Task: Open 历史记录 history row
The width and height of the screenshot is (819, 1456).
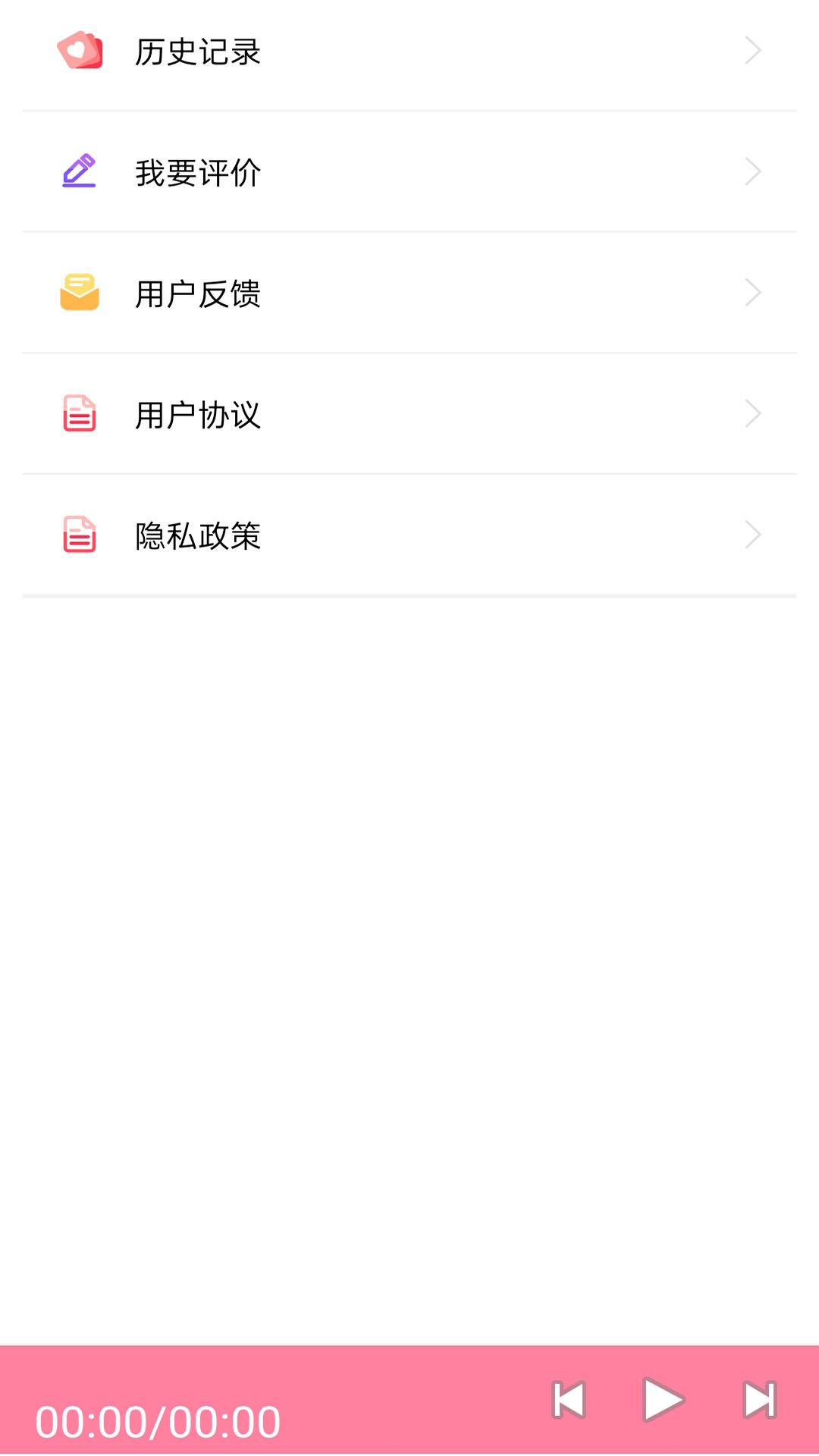Action: point(409,52)
